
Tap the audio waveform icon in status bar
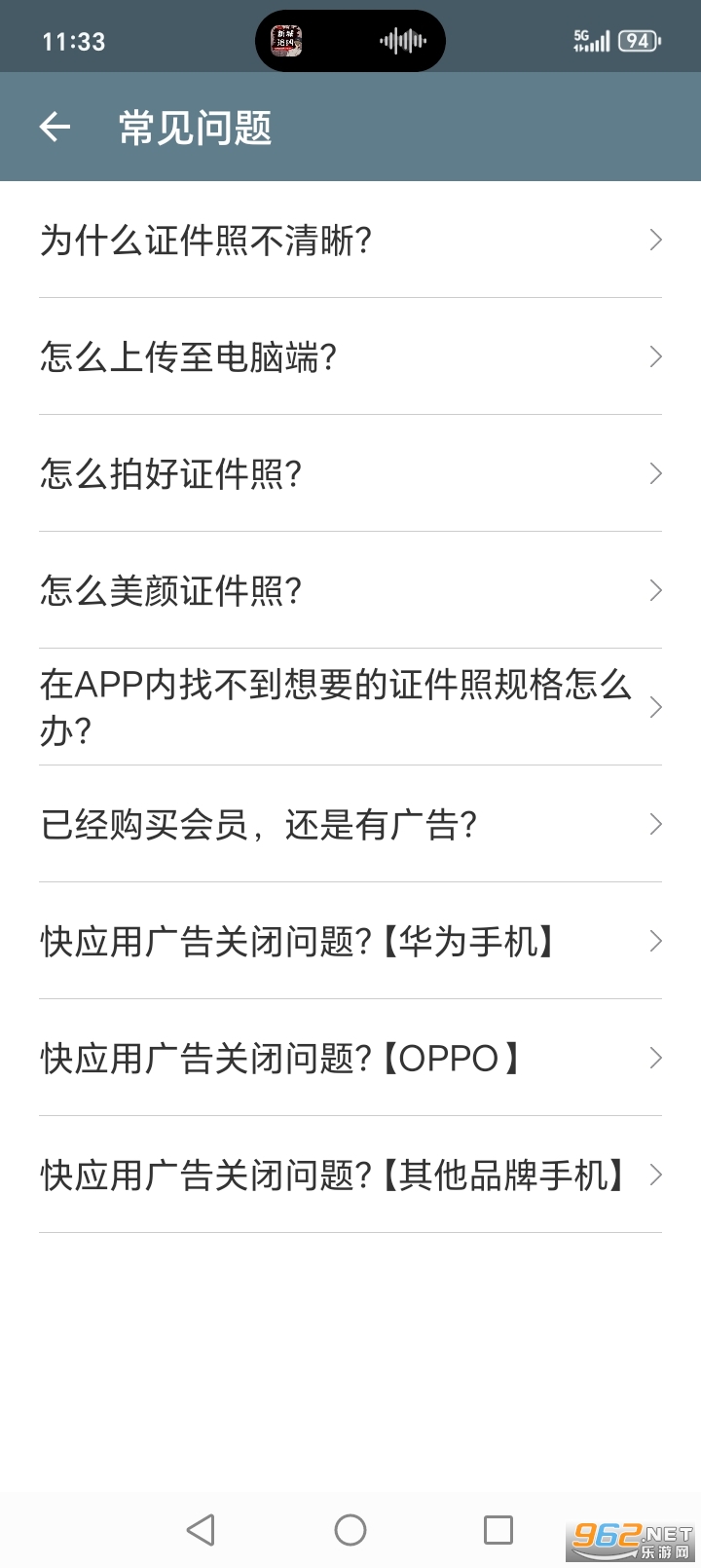click(x=403, y=40)
